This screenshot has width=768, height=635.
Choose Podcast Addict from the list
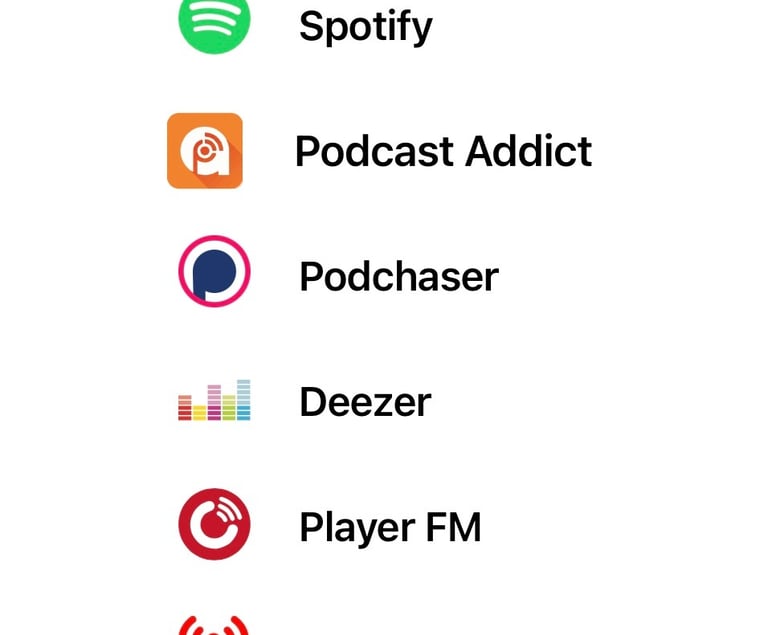pos(442,152)
